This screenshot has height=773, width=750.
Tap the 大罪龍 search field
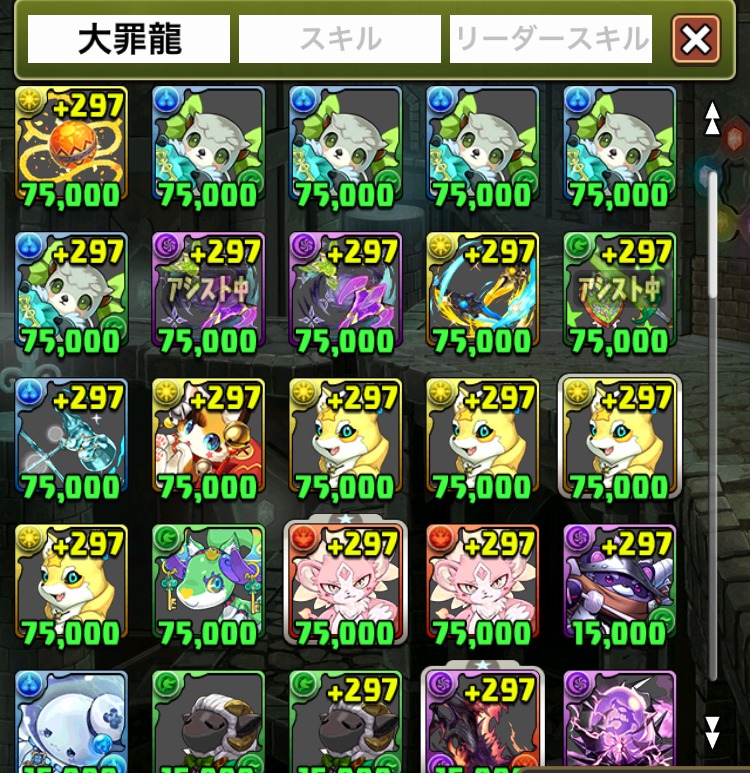[x=128, y=39]
